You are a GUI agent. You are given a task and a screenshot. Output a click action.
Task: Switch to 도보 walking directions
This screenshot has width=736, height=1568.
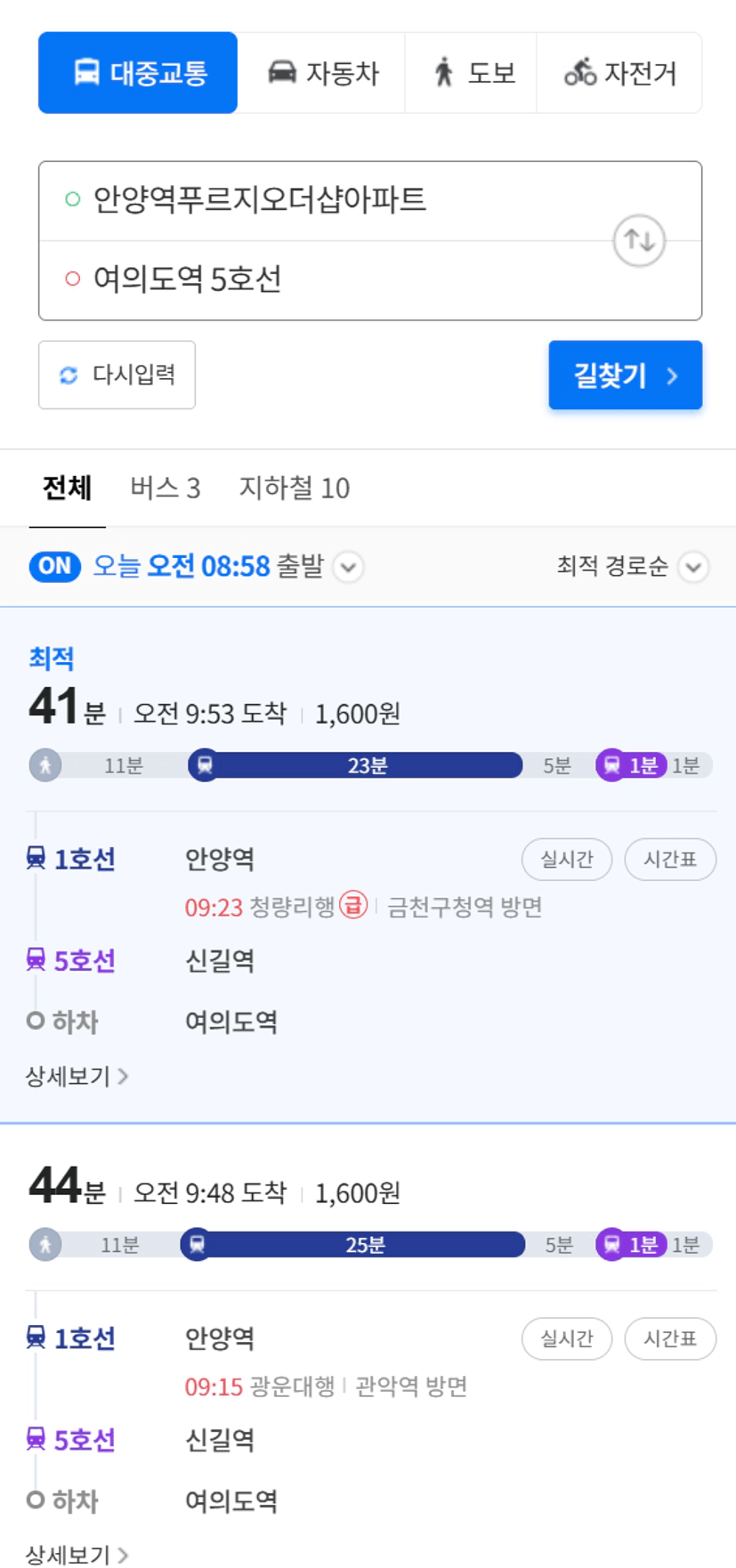pos(471,73)
